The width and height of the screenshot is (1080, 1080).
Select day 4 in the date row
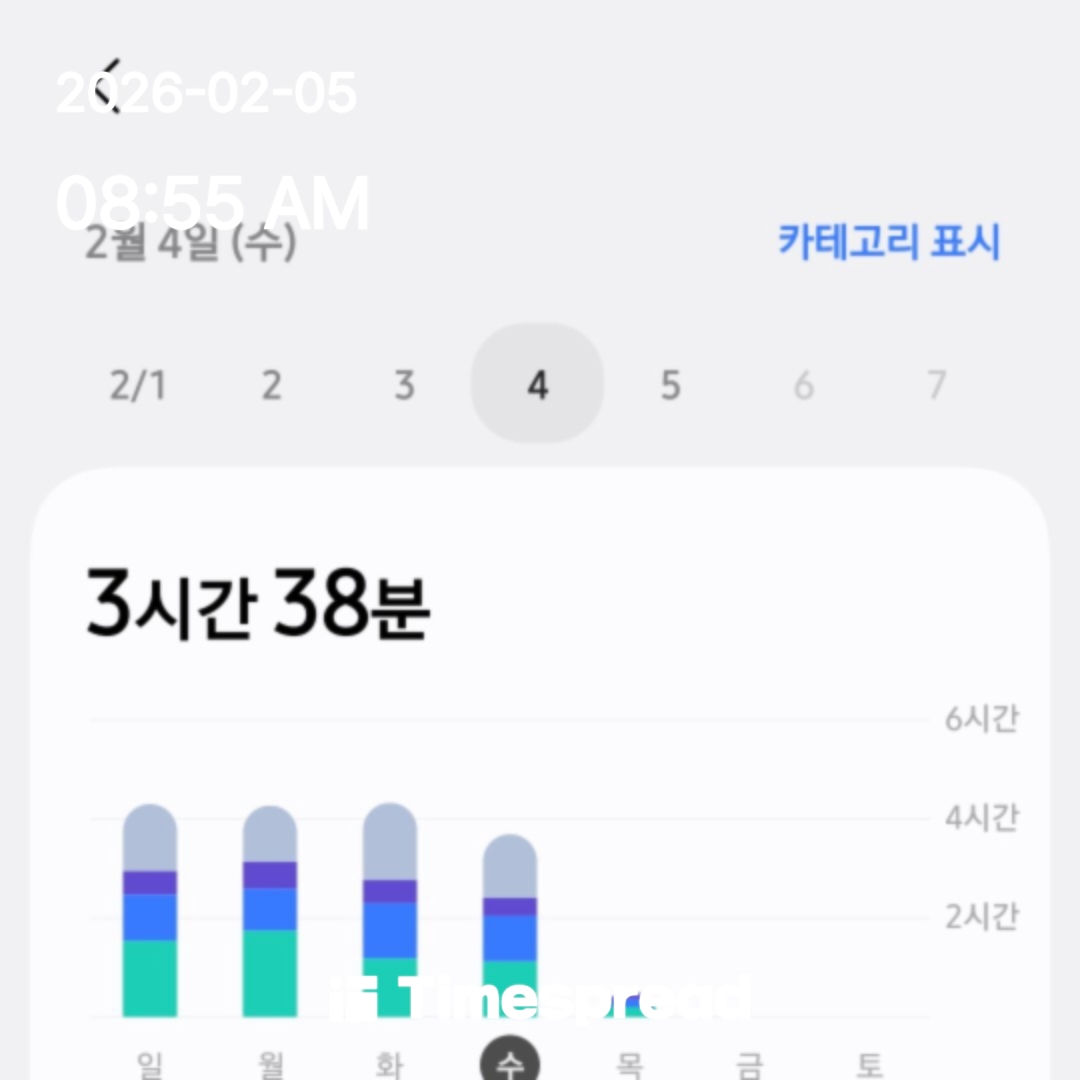click(537, 385)
